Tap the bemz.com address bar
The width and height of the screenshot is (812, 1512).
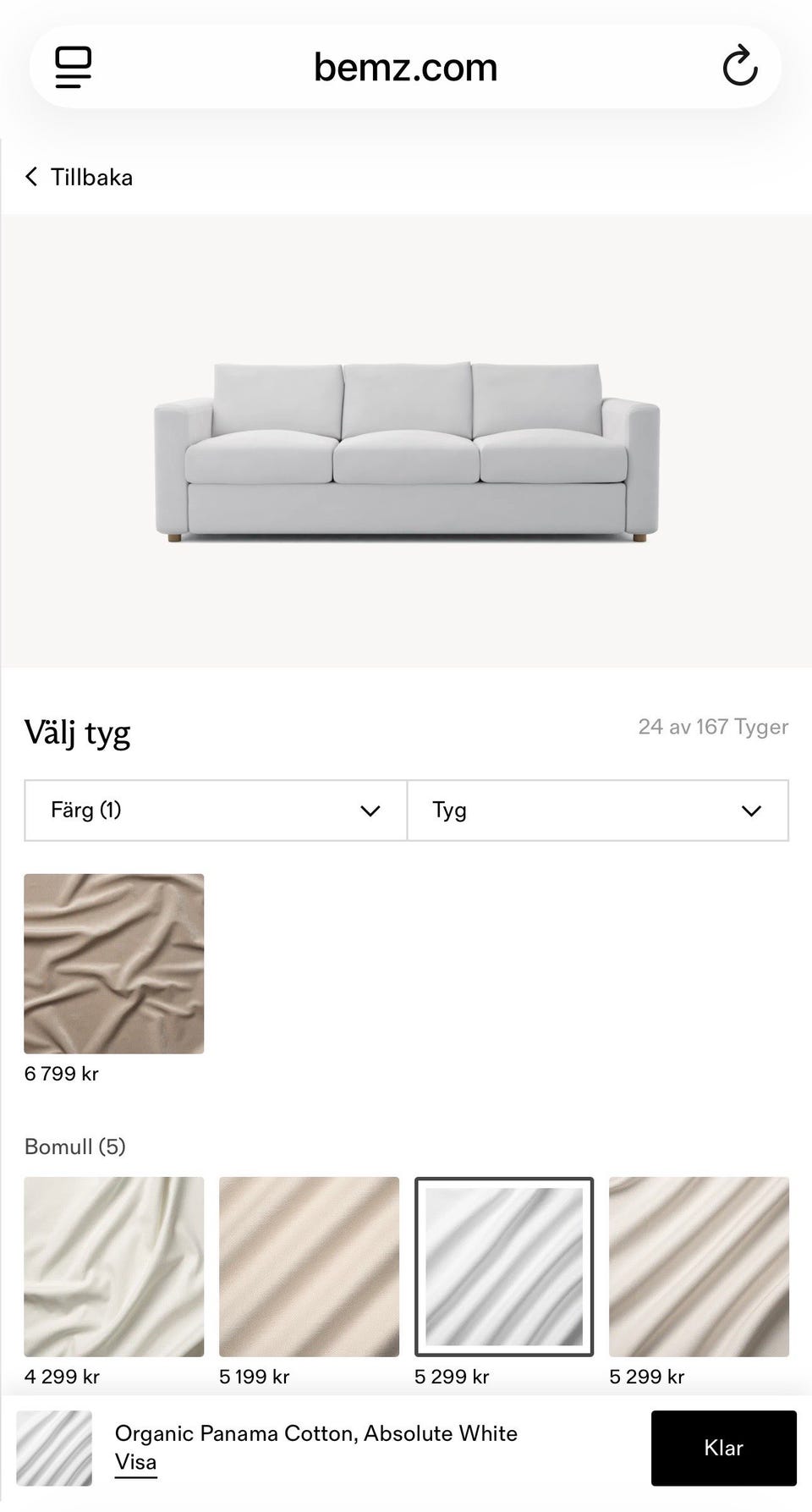(403, 66)
